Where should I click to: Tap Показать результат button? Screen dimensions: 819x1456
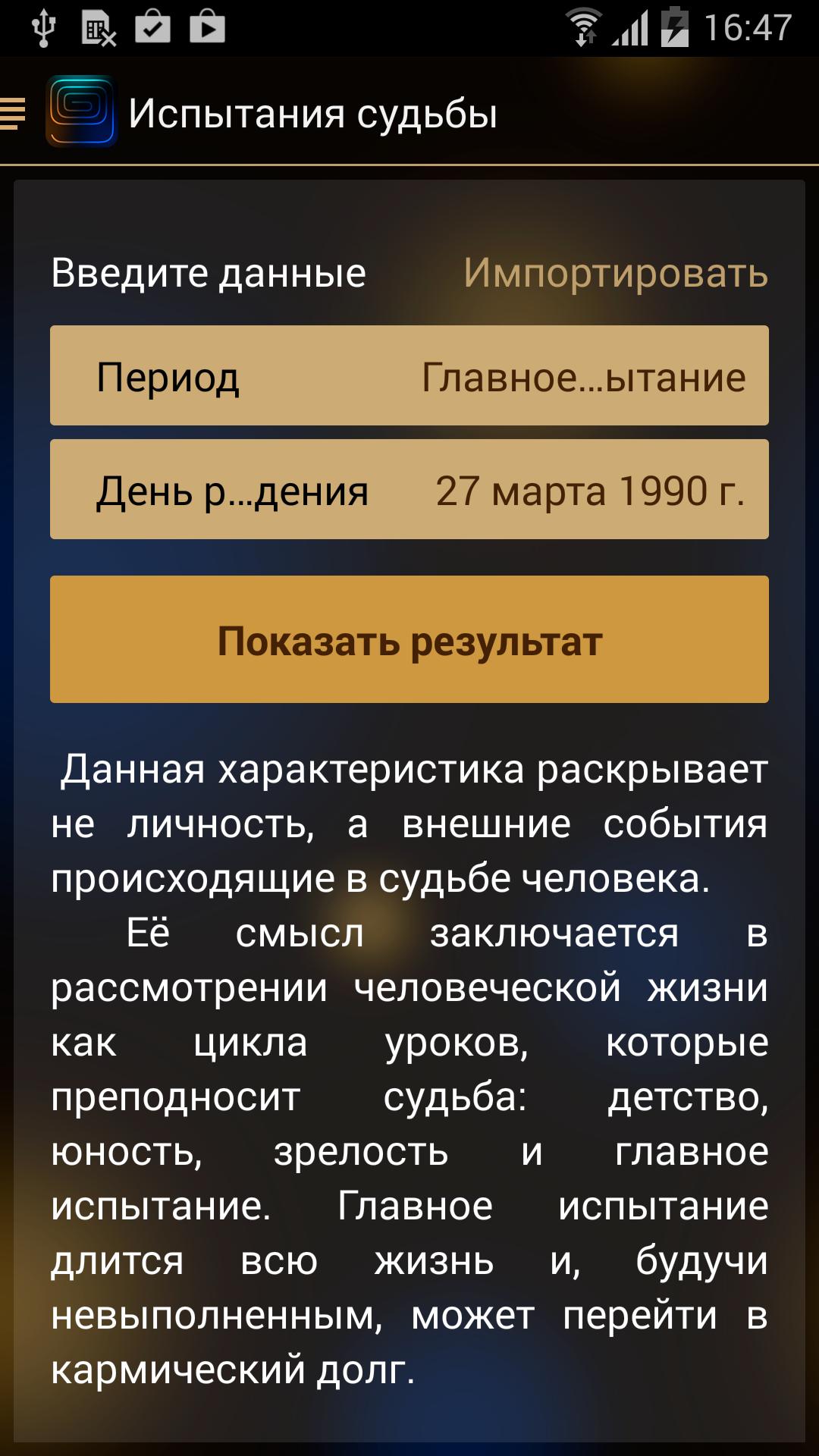(x=409, y=639)
